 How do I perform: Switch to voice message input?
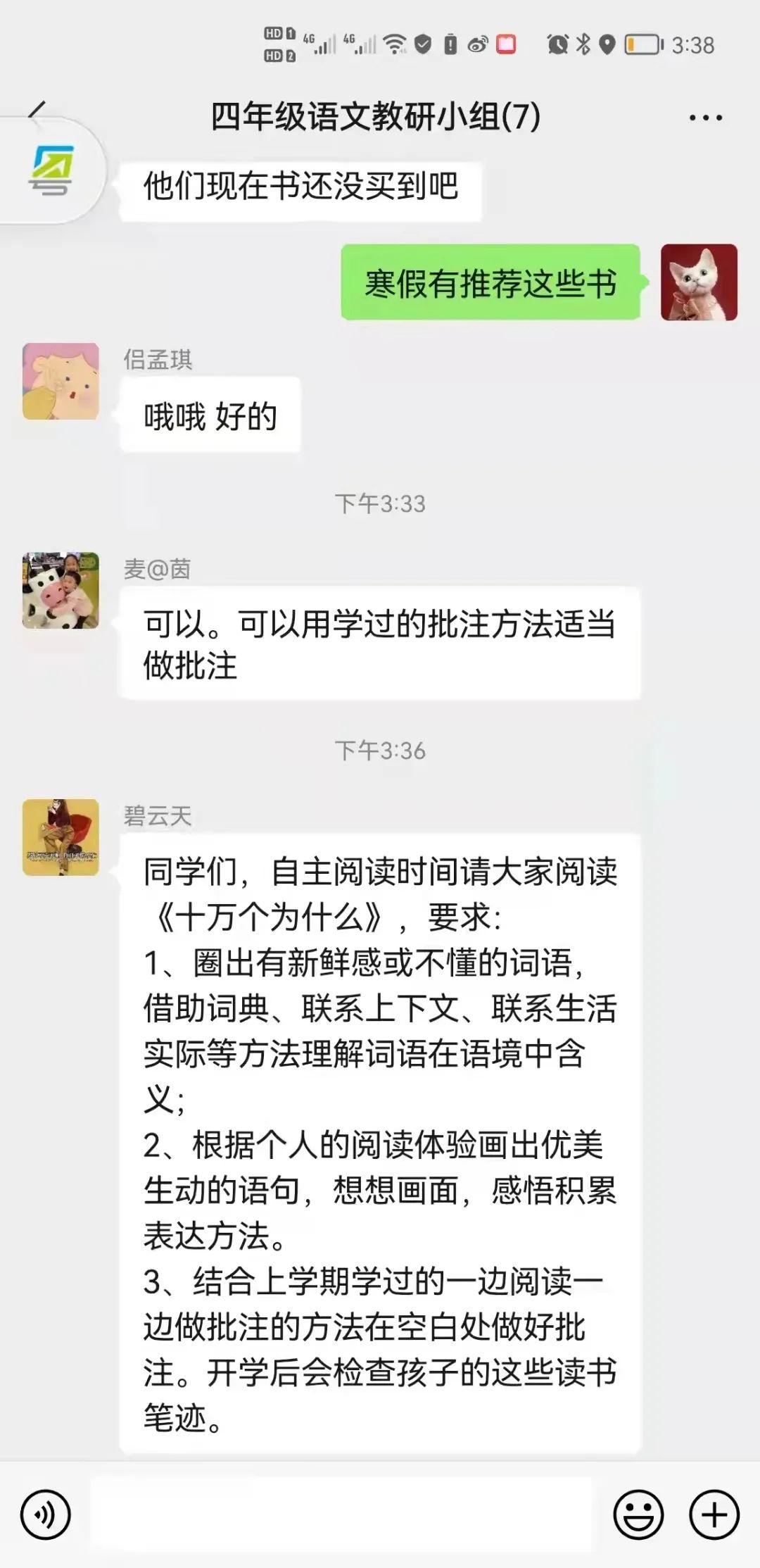(46, 1514)
